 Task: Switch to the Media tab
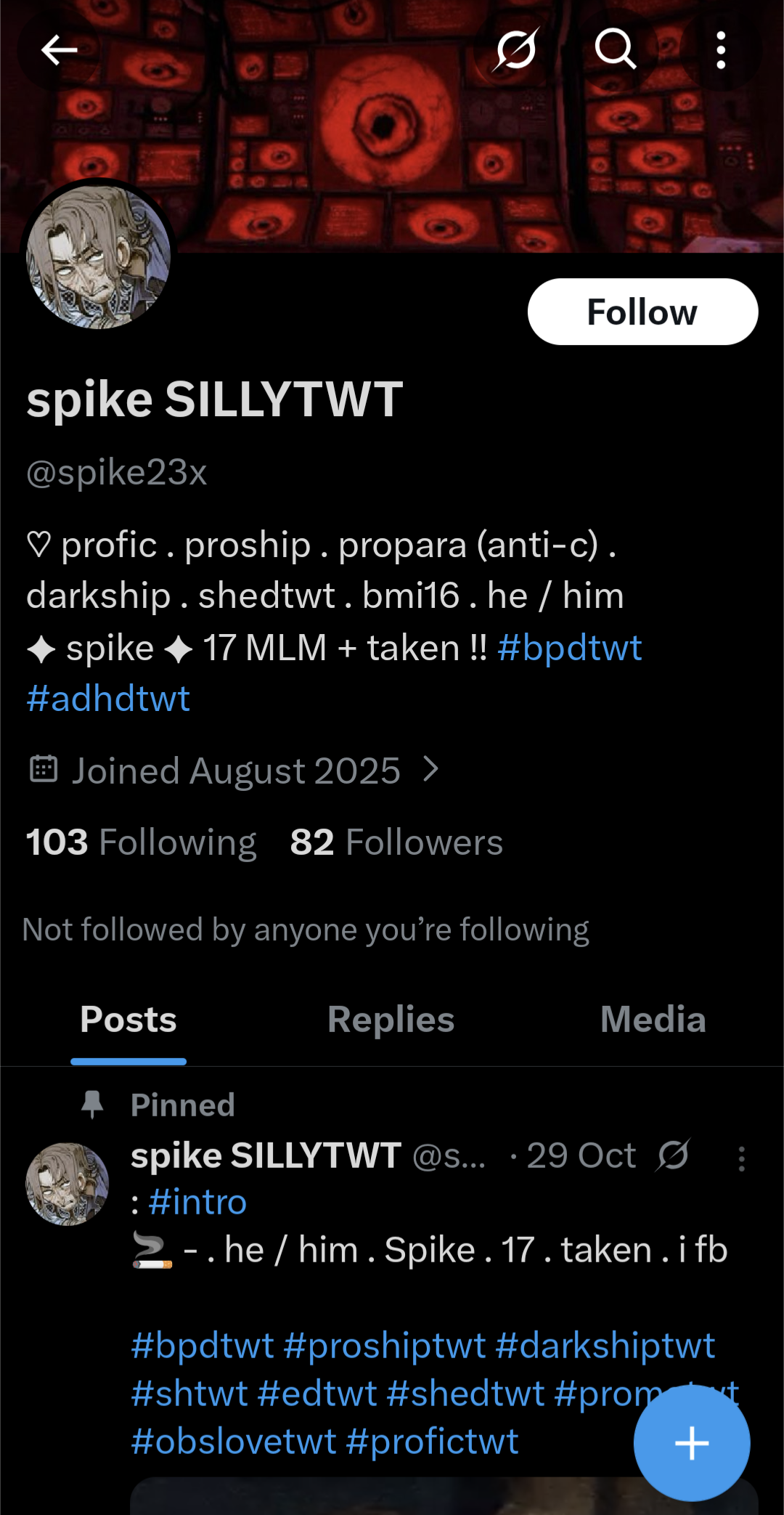pyautogui.click(x=653, y=1020)
